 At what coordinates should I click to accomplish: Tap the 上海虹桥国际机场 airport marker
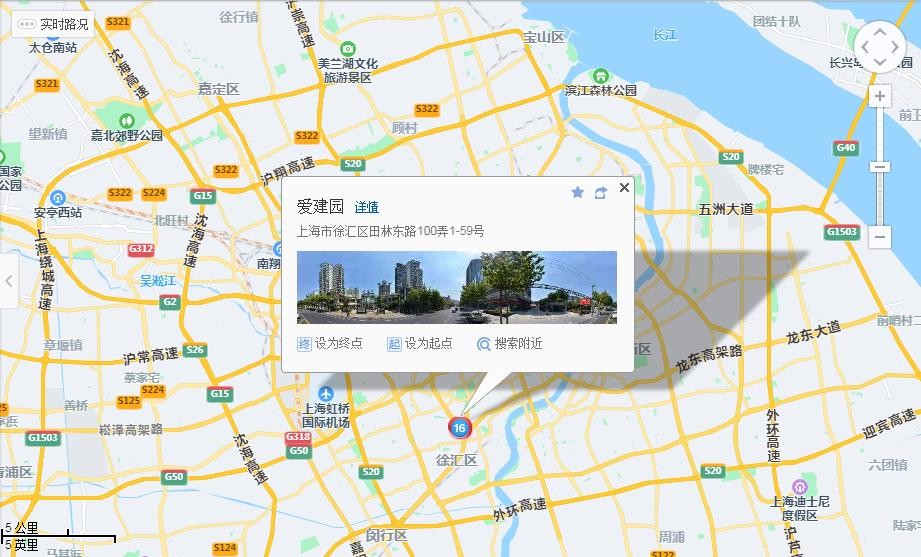(325, 392)
